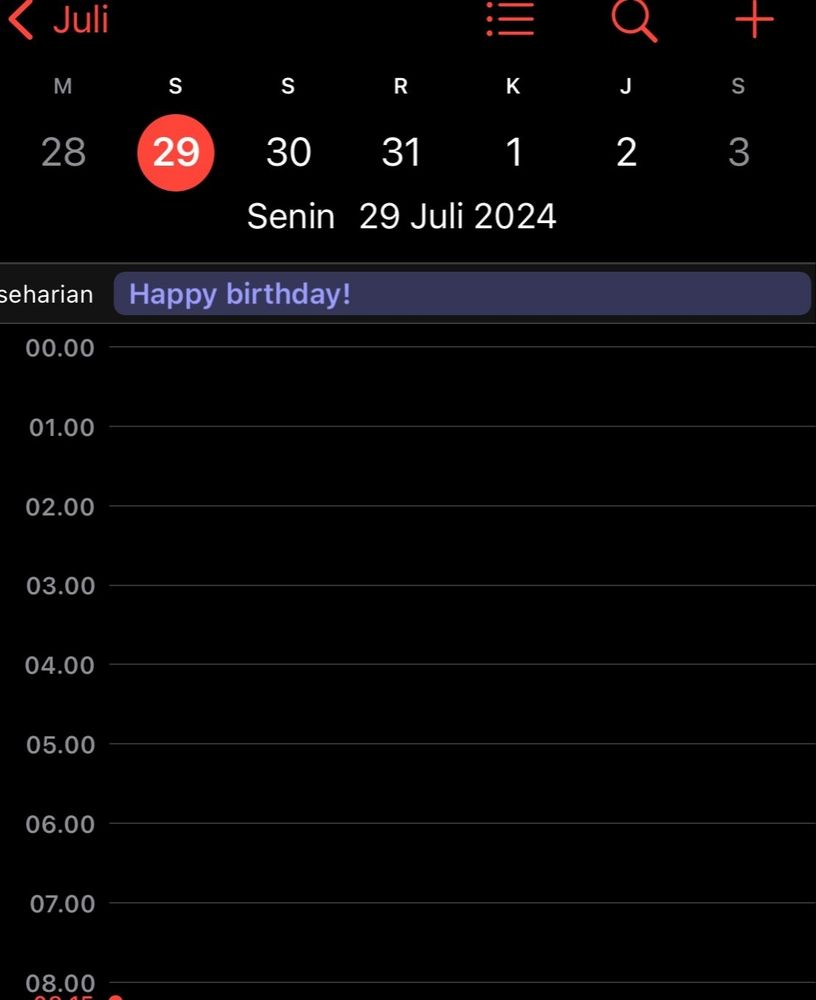Jump to day 1 in the week strip
This screenshot has height=1000, width=816.
pyautogui.click(x=514, y=152)
